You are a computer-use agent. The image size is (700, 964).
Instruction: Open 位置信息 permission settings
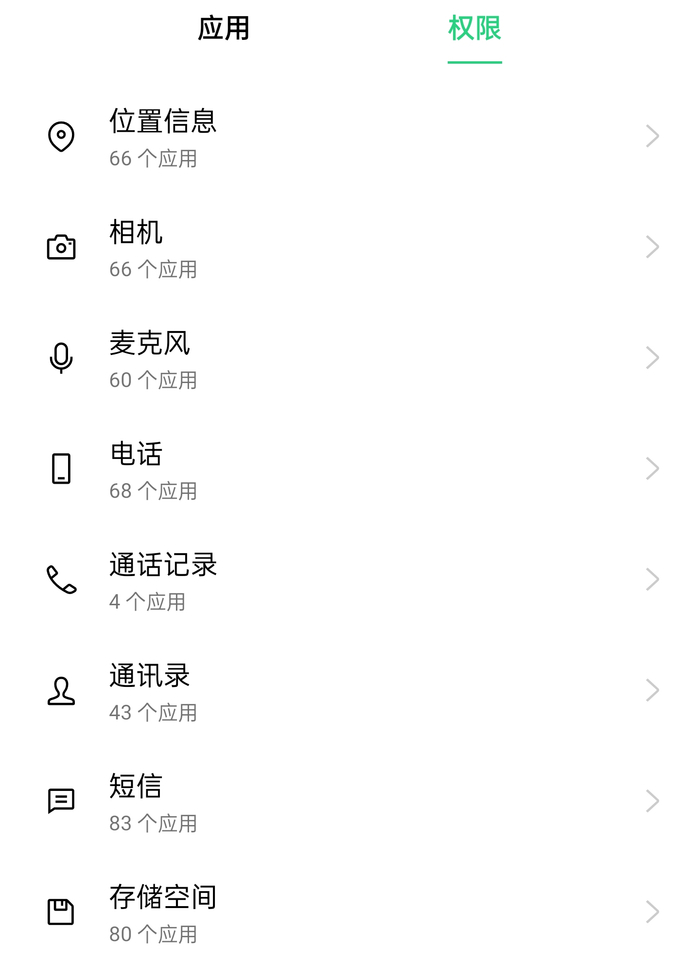coord(350,137)
